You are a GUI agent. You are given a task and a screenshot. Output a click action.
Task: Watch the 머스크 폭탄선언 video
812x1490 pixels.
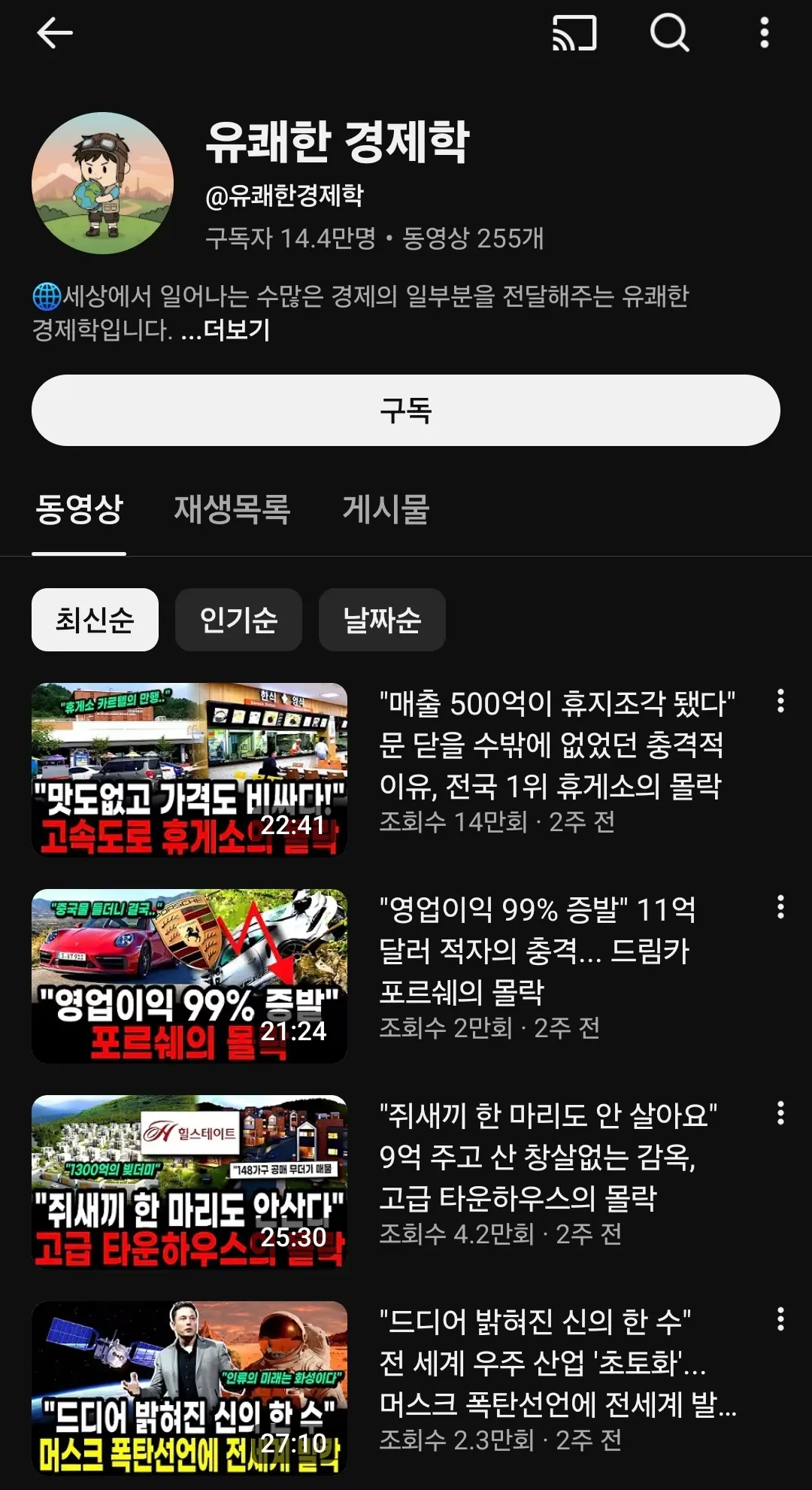(189, 1388)
